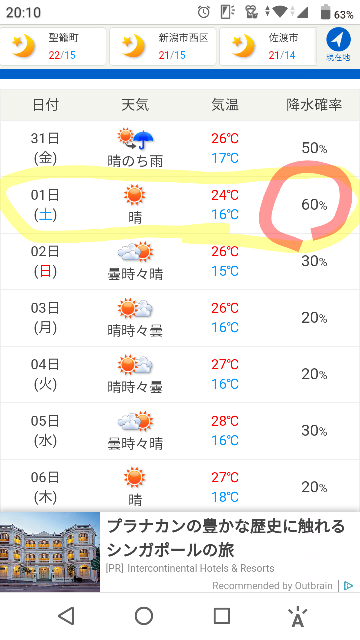Go to the home screen
The height and width of the screenshot is (640, 360).
[144, 616]
